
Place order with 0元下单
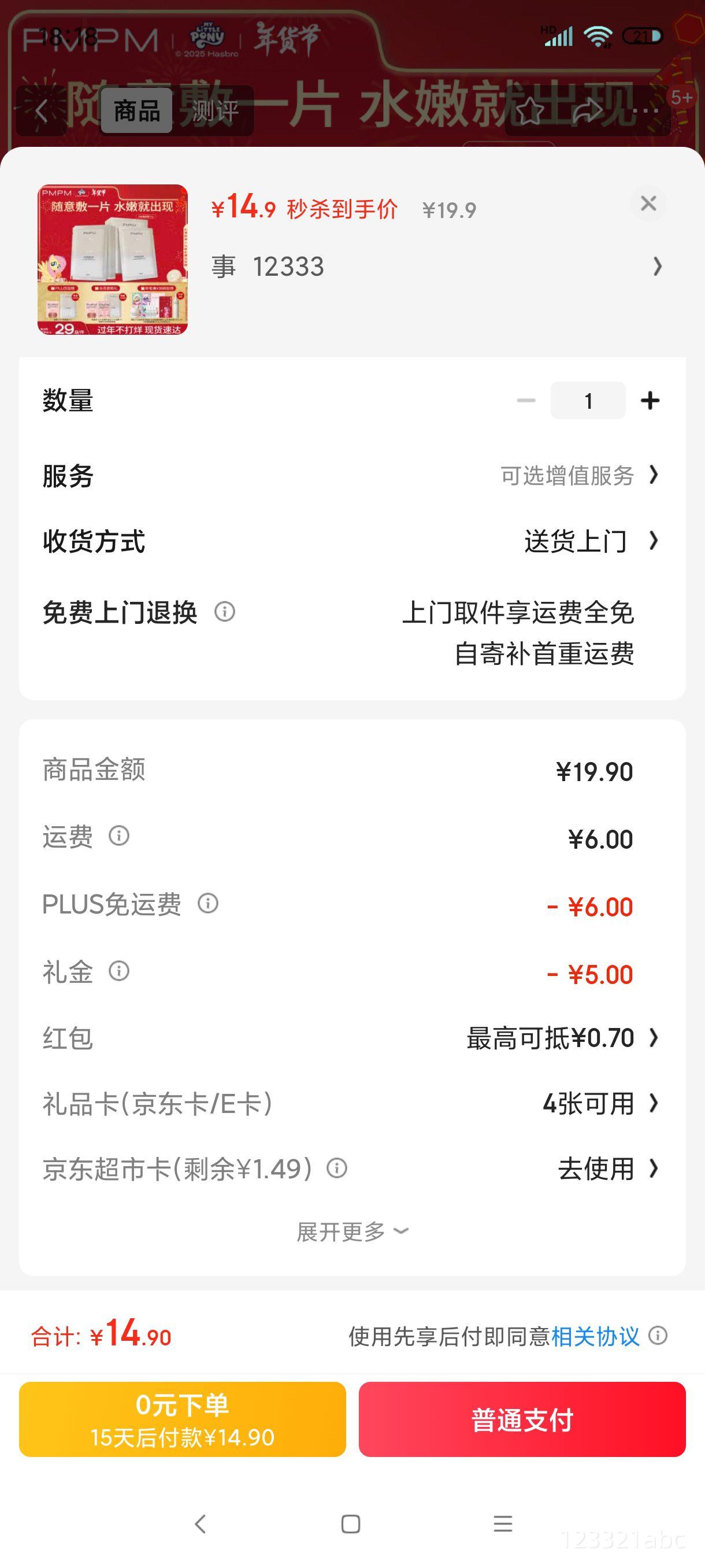pos(183,1419)
